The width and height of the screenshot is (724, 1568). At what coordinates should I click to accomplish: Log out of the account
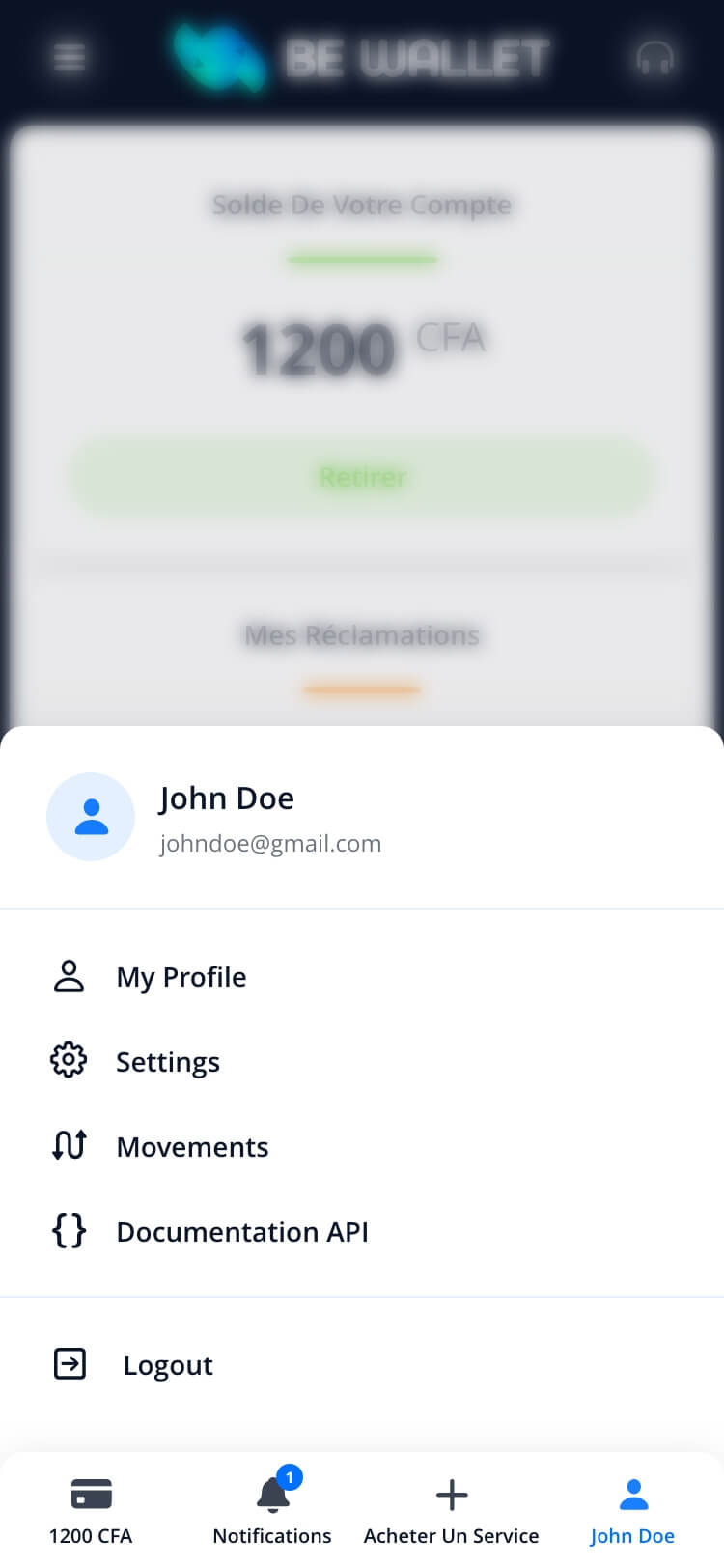[x=362, y=1365]
